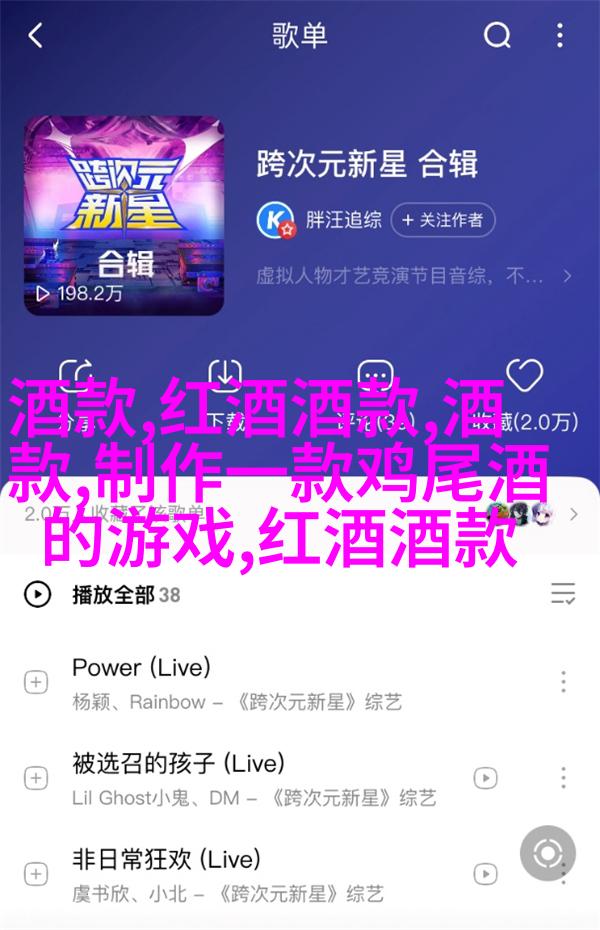Go back from the playlist page
Screen dimensions: 600x930
click(x=36, y=38)
